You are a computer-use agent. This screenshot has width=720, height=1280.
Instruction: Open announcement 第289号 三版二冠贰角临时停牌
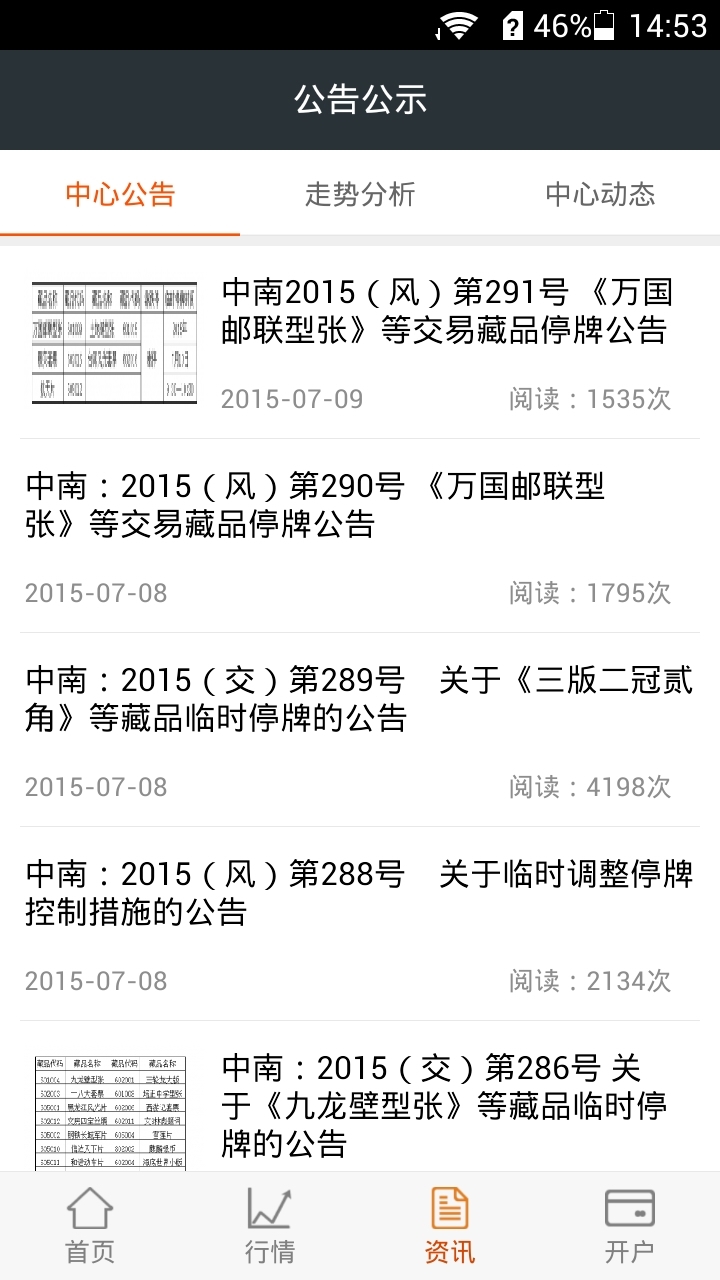(x=360, y=730)
